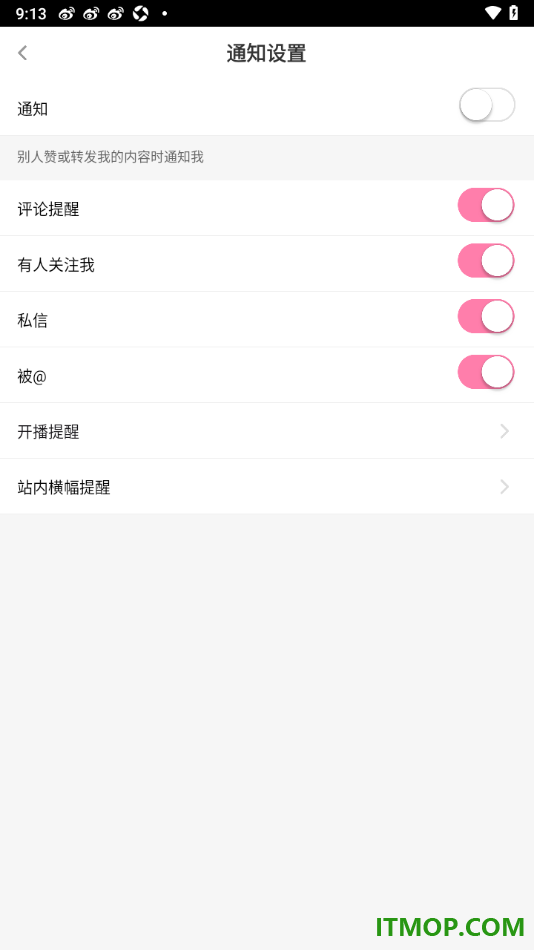The height and width of the screenshot is (950, 534).
Task: Disable 有人关注我 notifications
Action: [x=486, y=261]
